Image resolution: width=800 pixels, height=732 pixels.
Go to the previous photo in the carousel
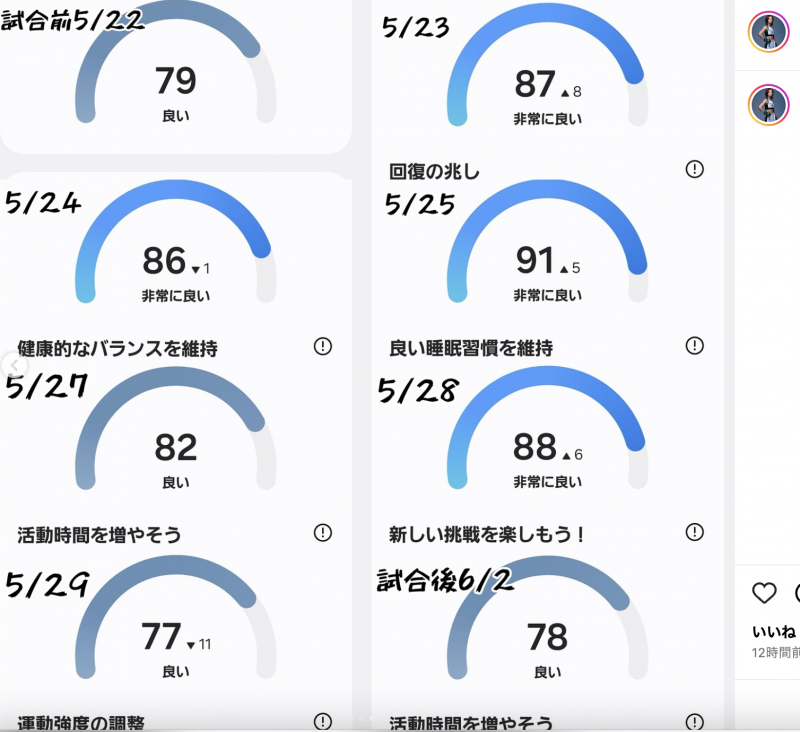click(12, 364)
